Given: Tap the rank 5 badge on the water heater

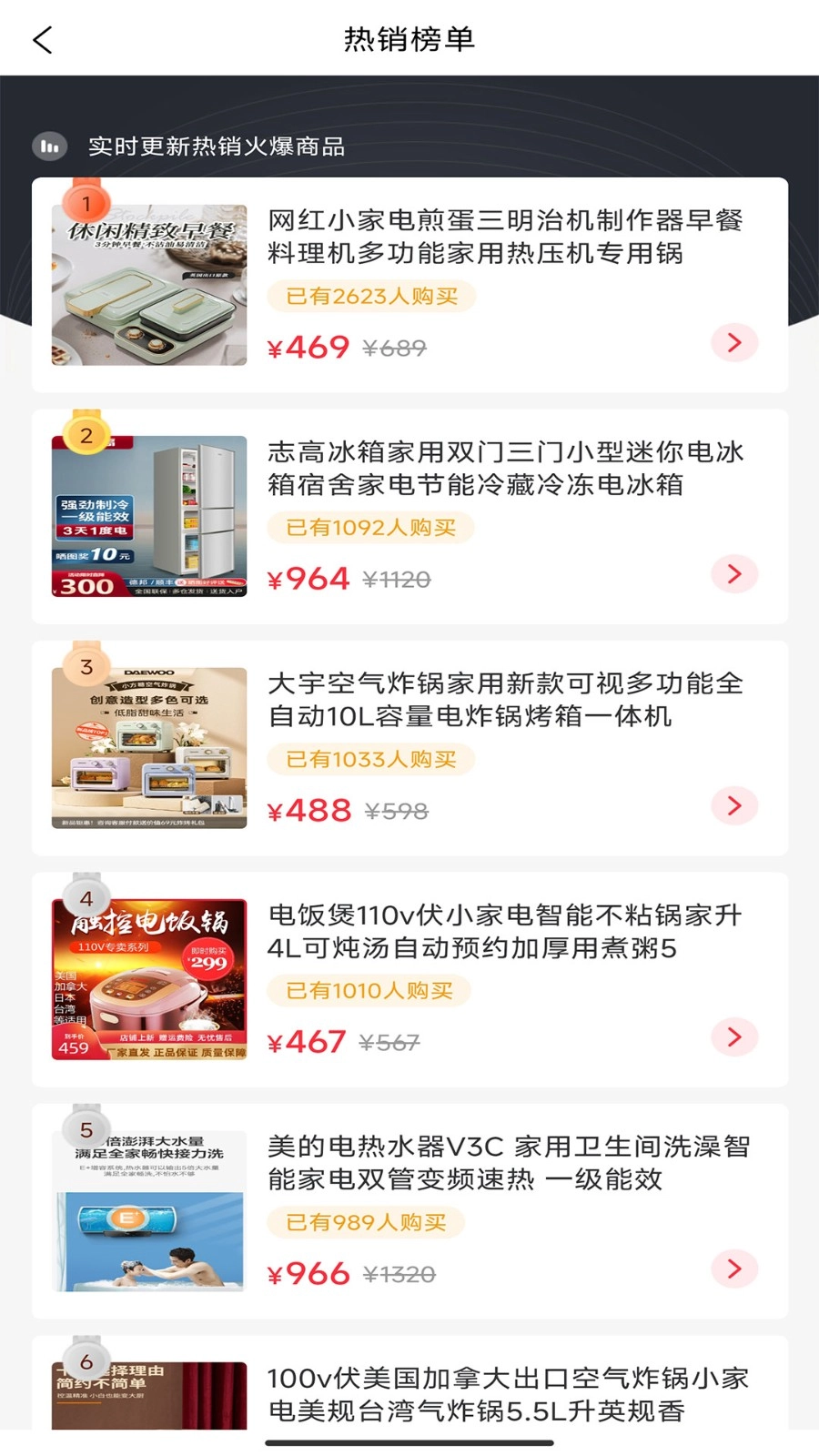Looking at the screenshot, I should [x=86, y=1130].
